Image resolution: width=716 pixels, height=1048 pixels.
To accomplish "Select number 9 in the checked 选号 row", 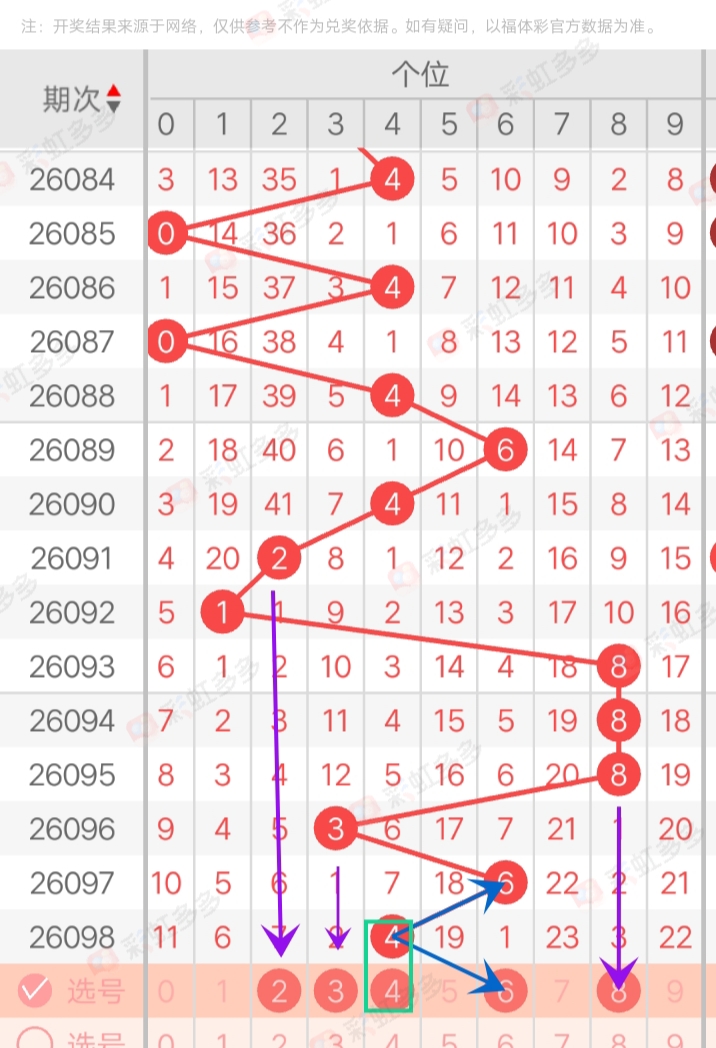I will pyautogui.click(x=675, y=991).
